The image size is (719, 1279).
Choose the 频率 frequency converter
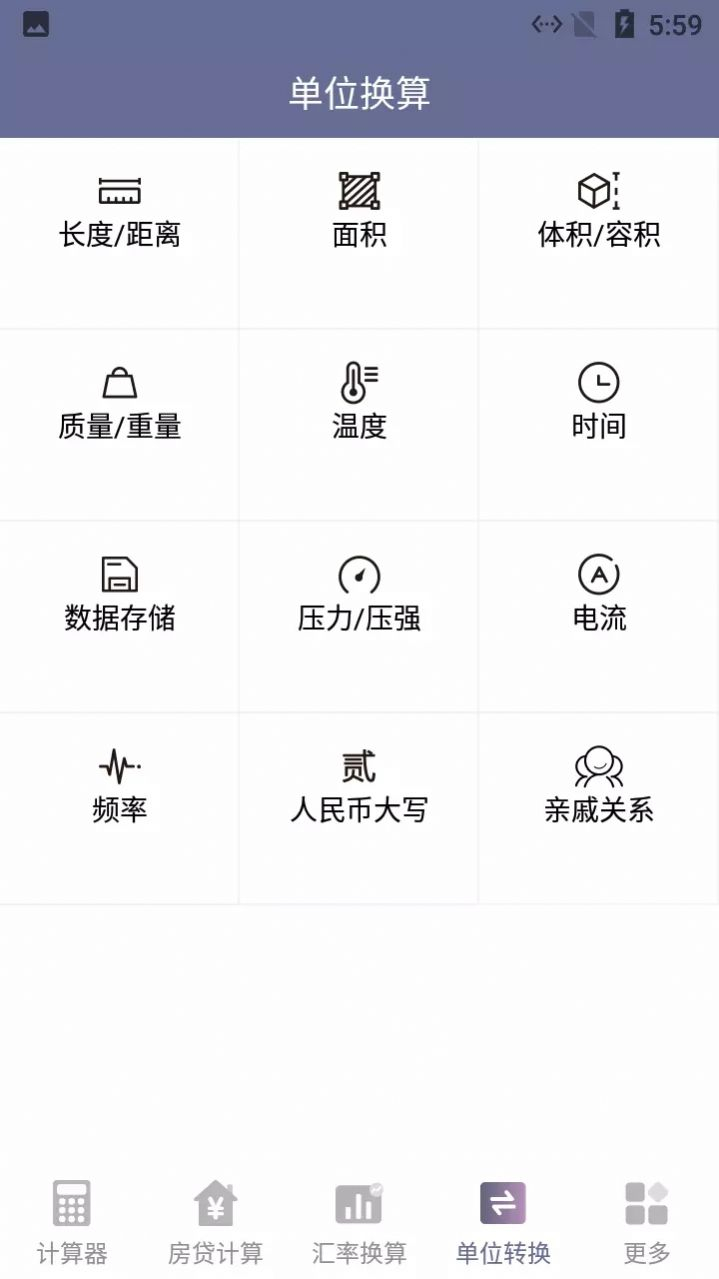[x=119, y=789]
